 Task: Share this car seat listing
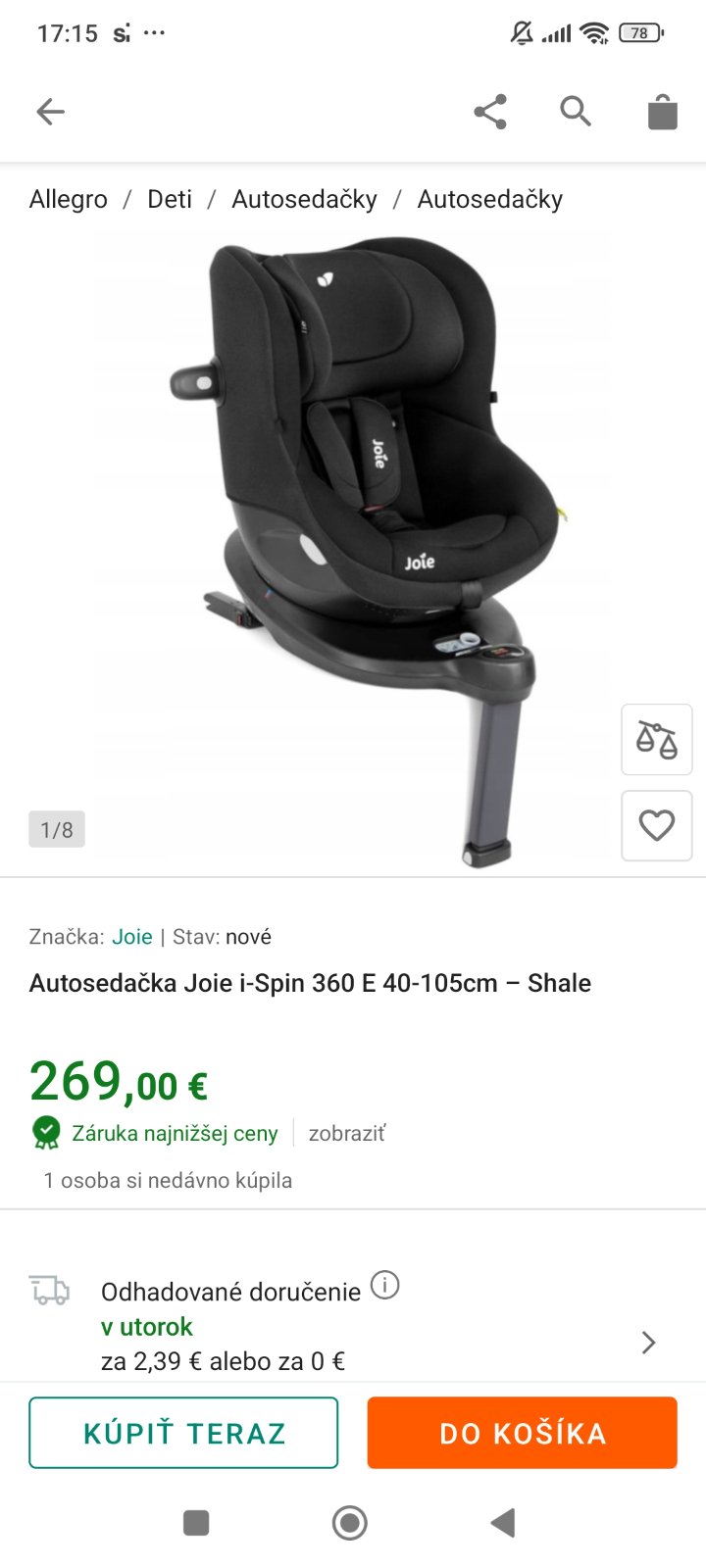tap(490, 112)
